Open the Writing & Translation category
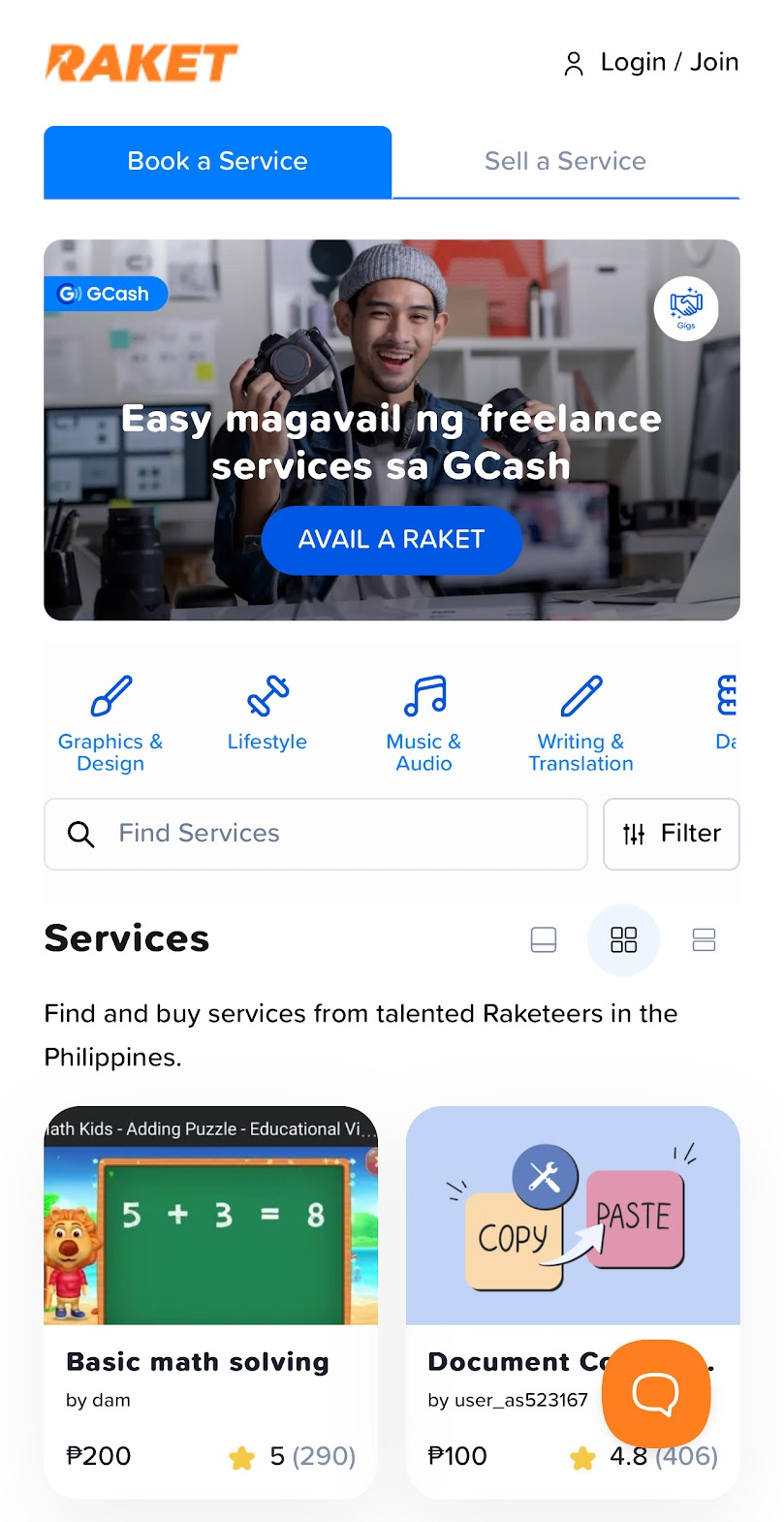Image resolution: width=784 pixels, height=1522 pixels. pyautogui.click(x=580, y=724)
